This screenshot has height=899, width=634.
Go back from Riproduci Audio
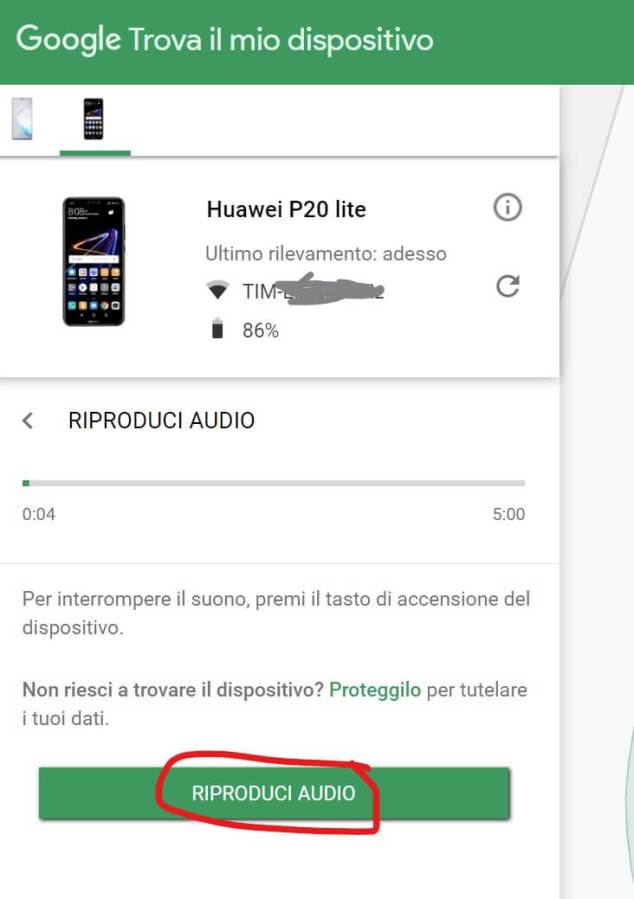[28, 421]
